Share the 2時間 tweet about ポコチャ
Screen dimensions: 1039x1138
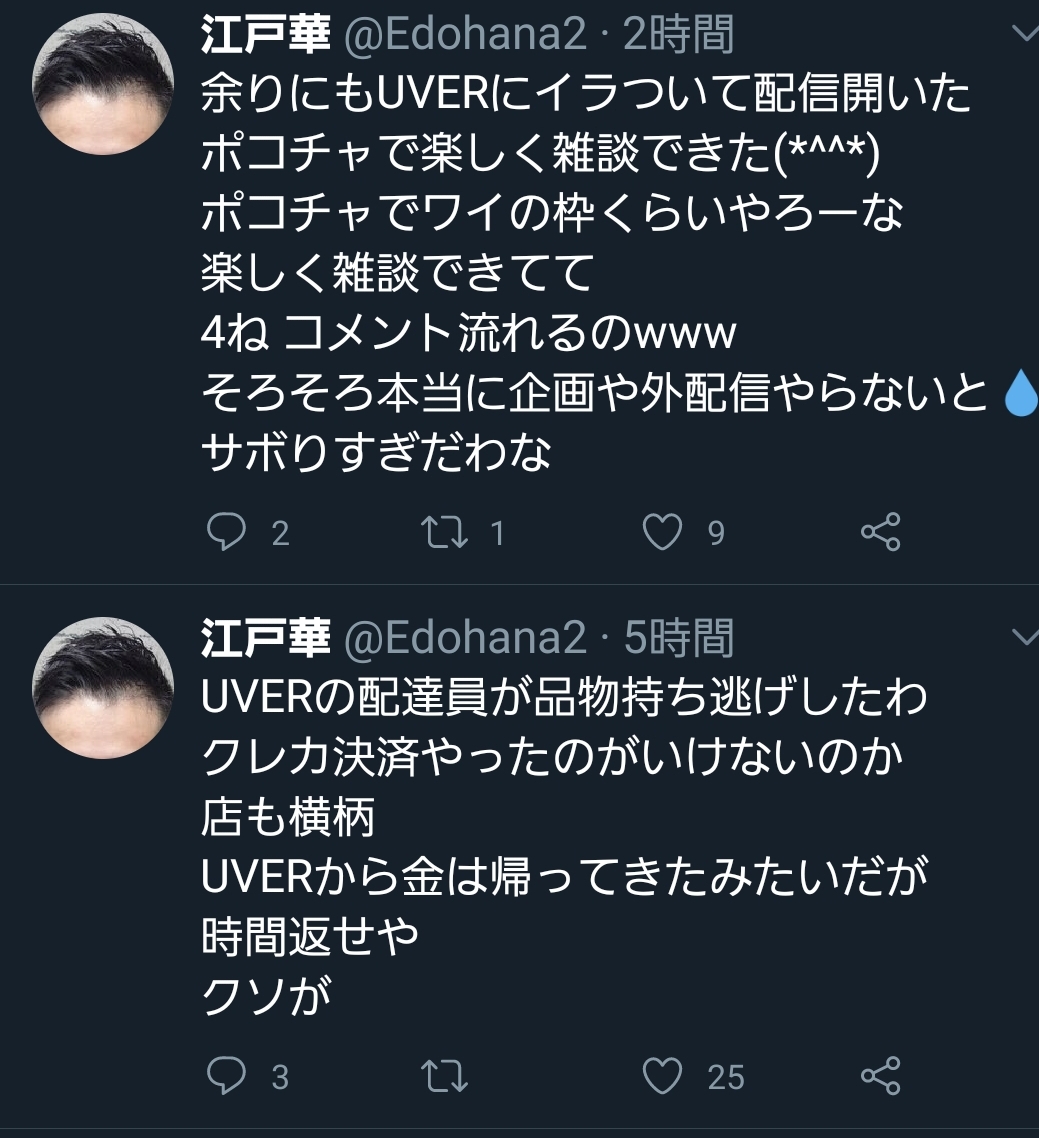(880, 533)
